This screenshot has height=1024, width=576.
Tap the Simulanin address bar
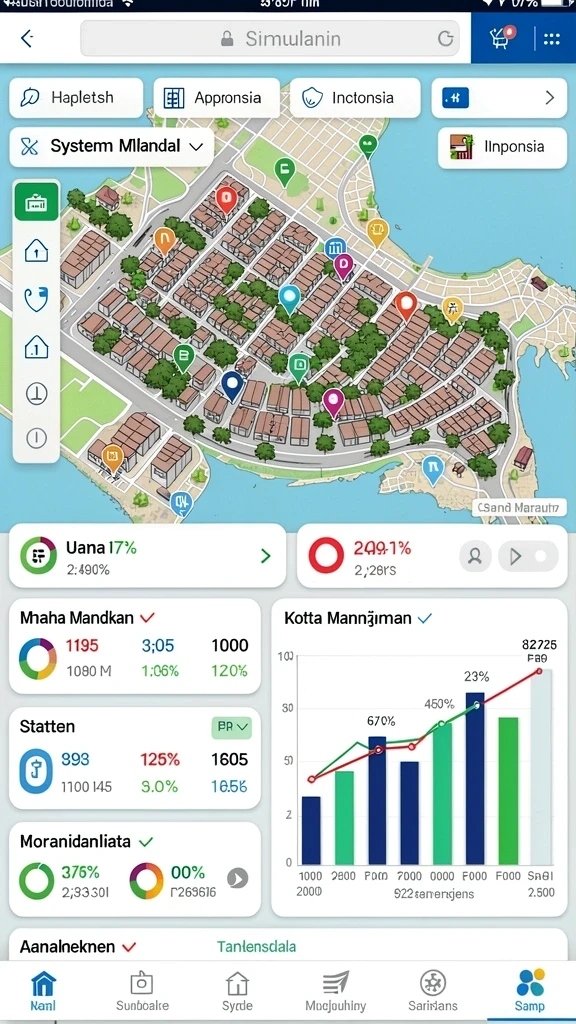point(270,39)
